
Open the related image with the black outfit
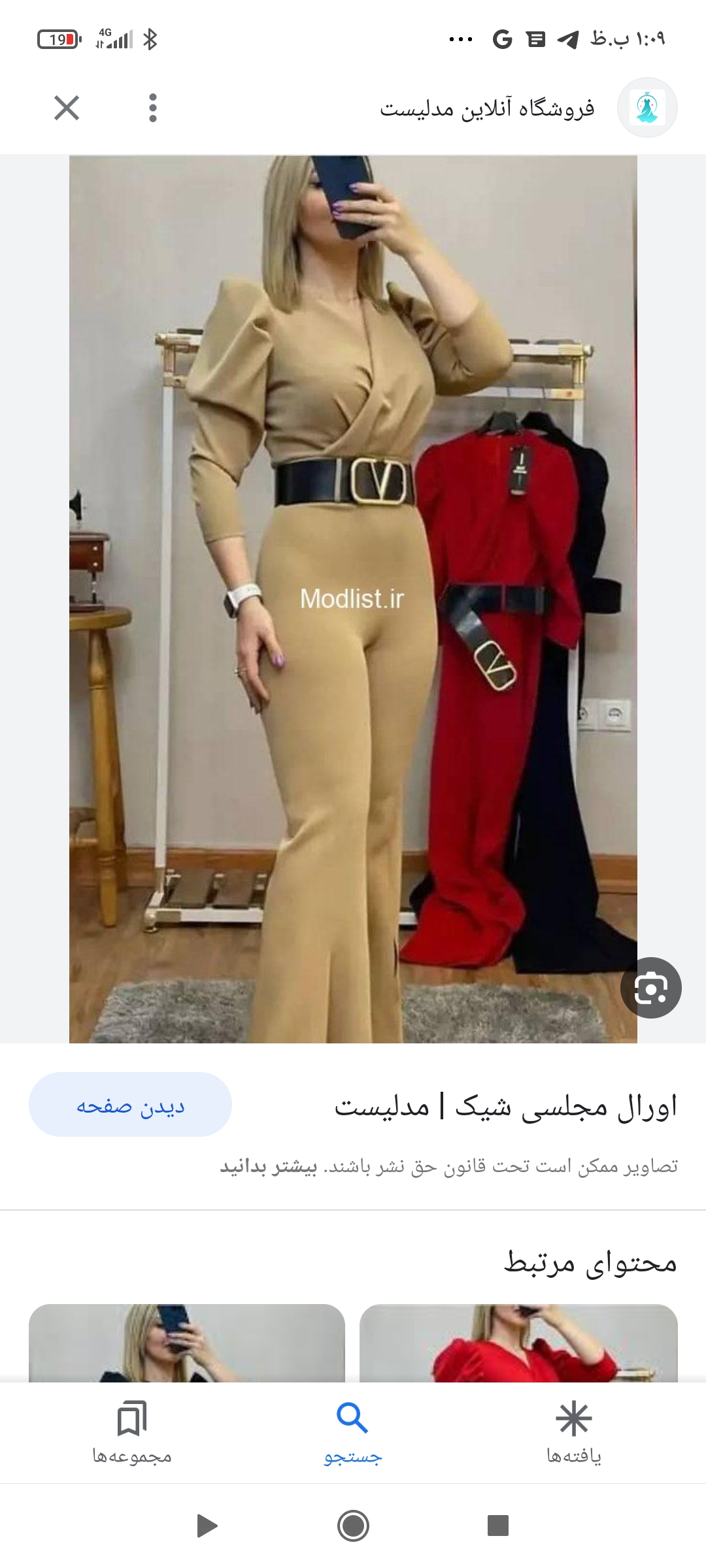(x=187, y=1343)
